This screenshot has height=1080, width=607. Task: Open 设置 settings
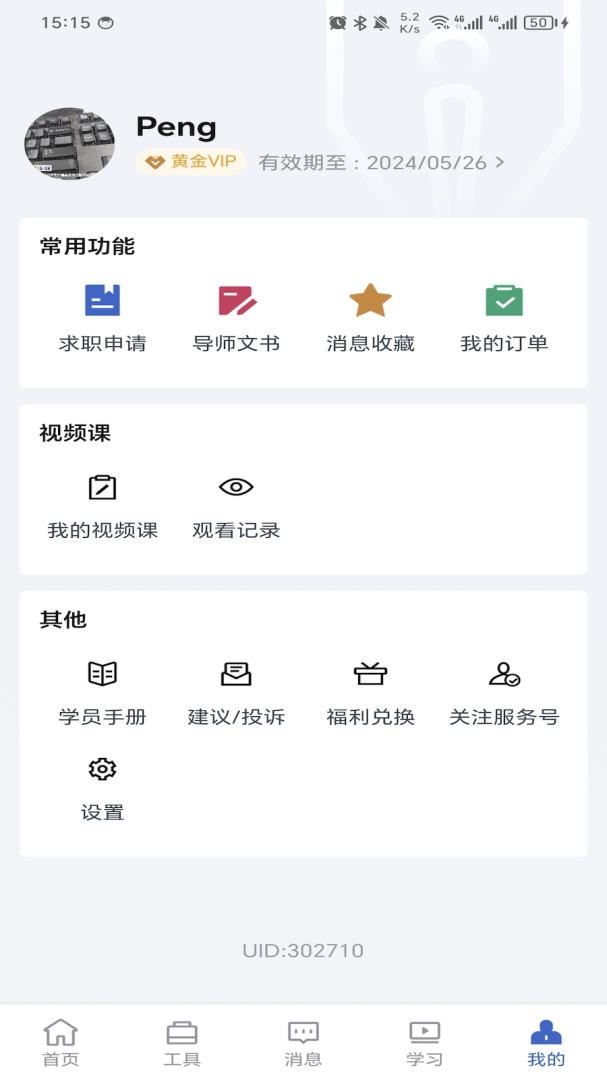(x=102, y=787)
